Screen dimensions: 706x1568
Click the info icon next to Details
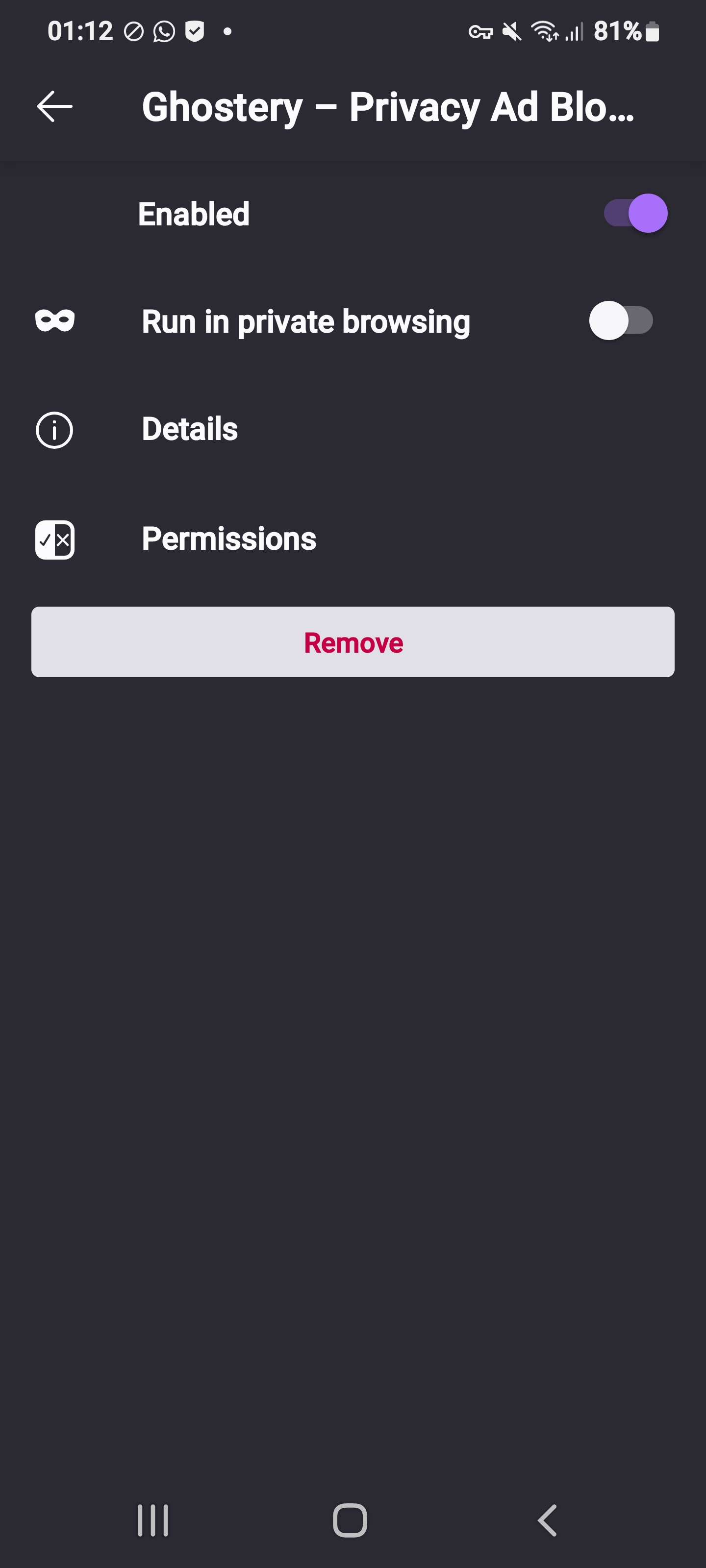(54, 430)
